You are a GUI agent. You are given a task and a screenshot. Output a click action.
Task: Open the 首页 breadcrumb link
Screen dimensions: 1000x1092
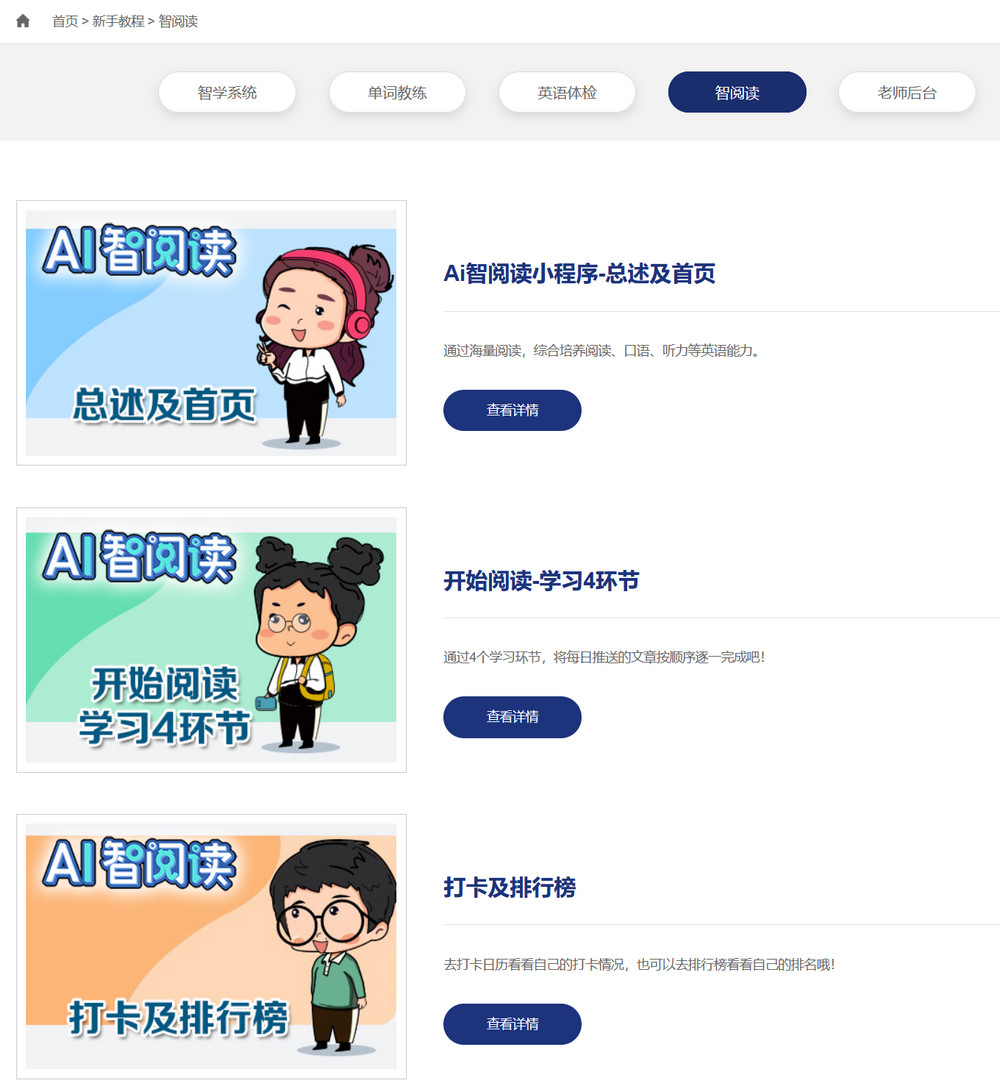coord(65,21)
